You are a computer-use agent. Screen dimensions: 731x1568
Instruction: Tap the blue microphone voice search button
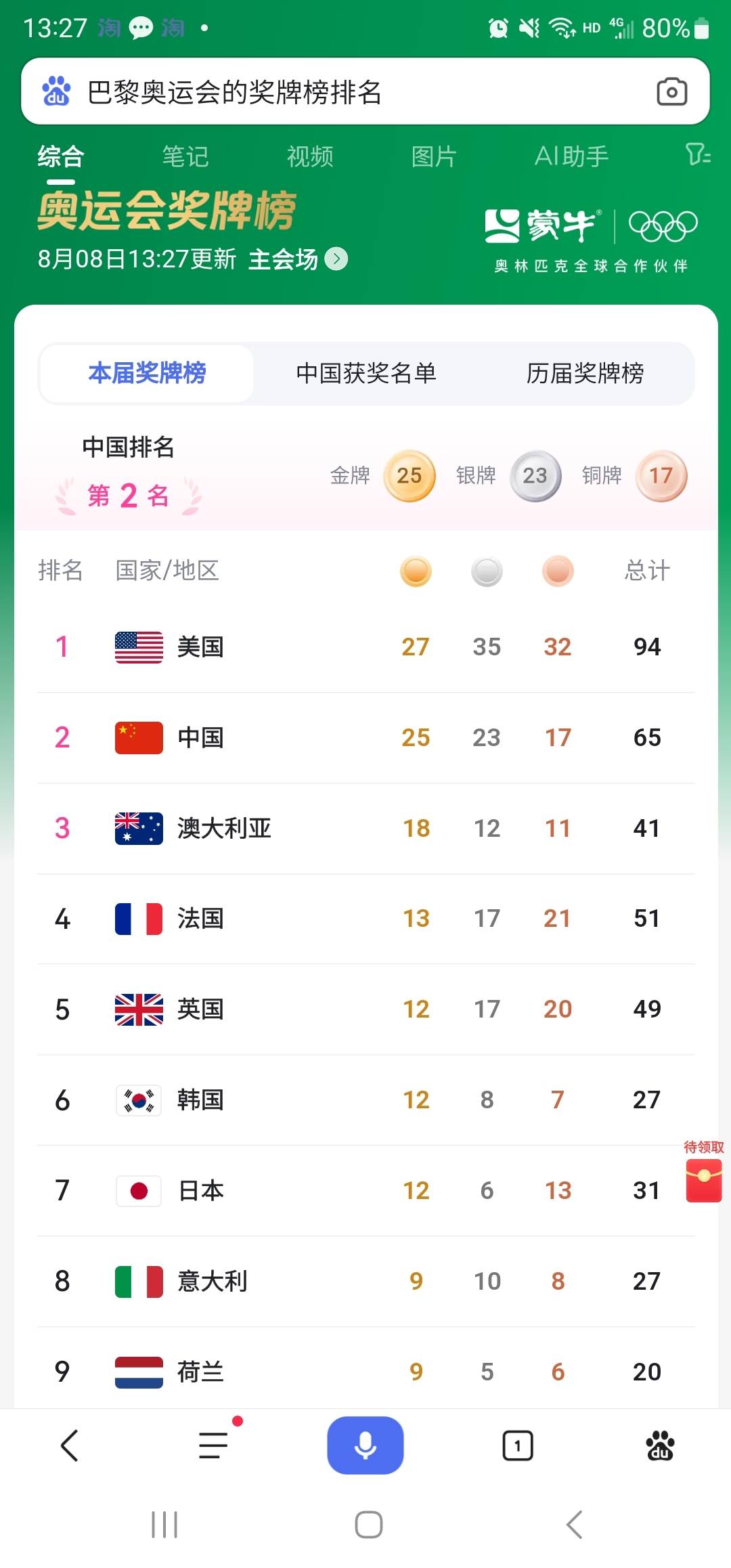coord(365,1445)
